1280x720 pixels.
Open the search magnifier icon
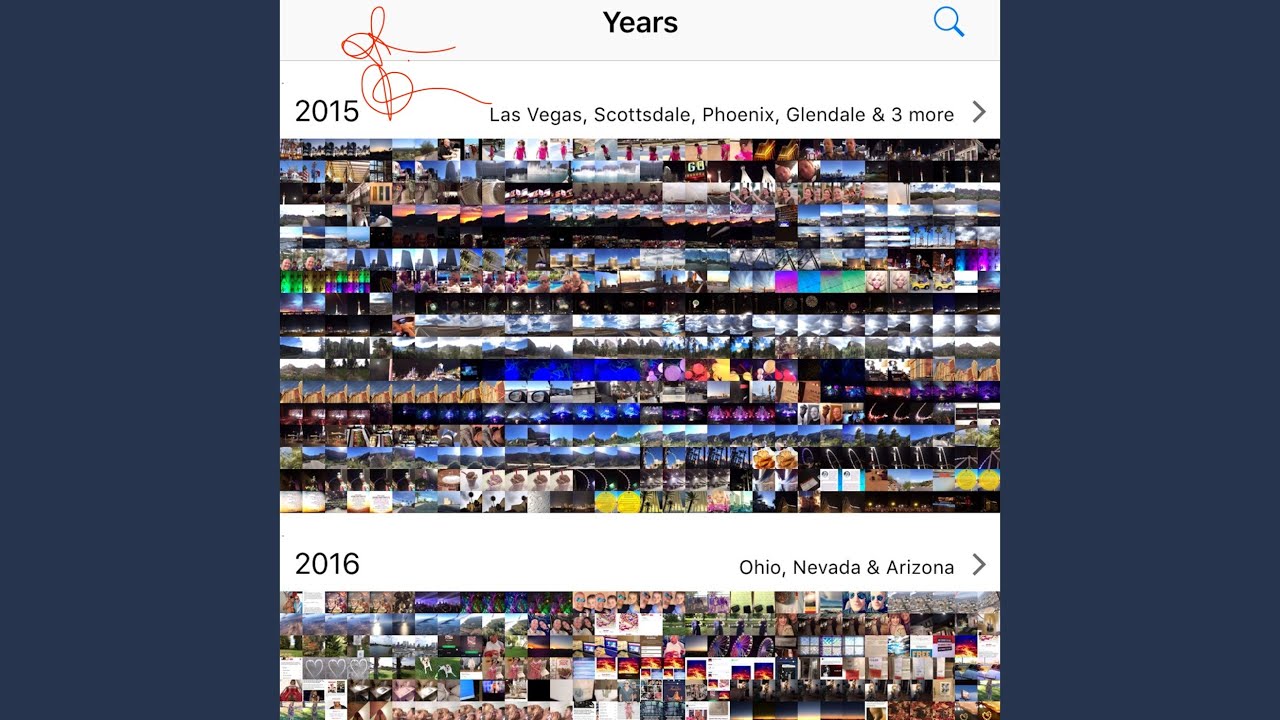pos(948,22)
